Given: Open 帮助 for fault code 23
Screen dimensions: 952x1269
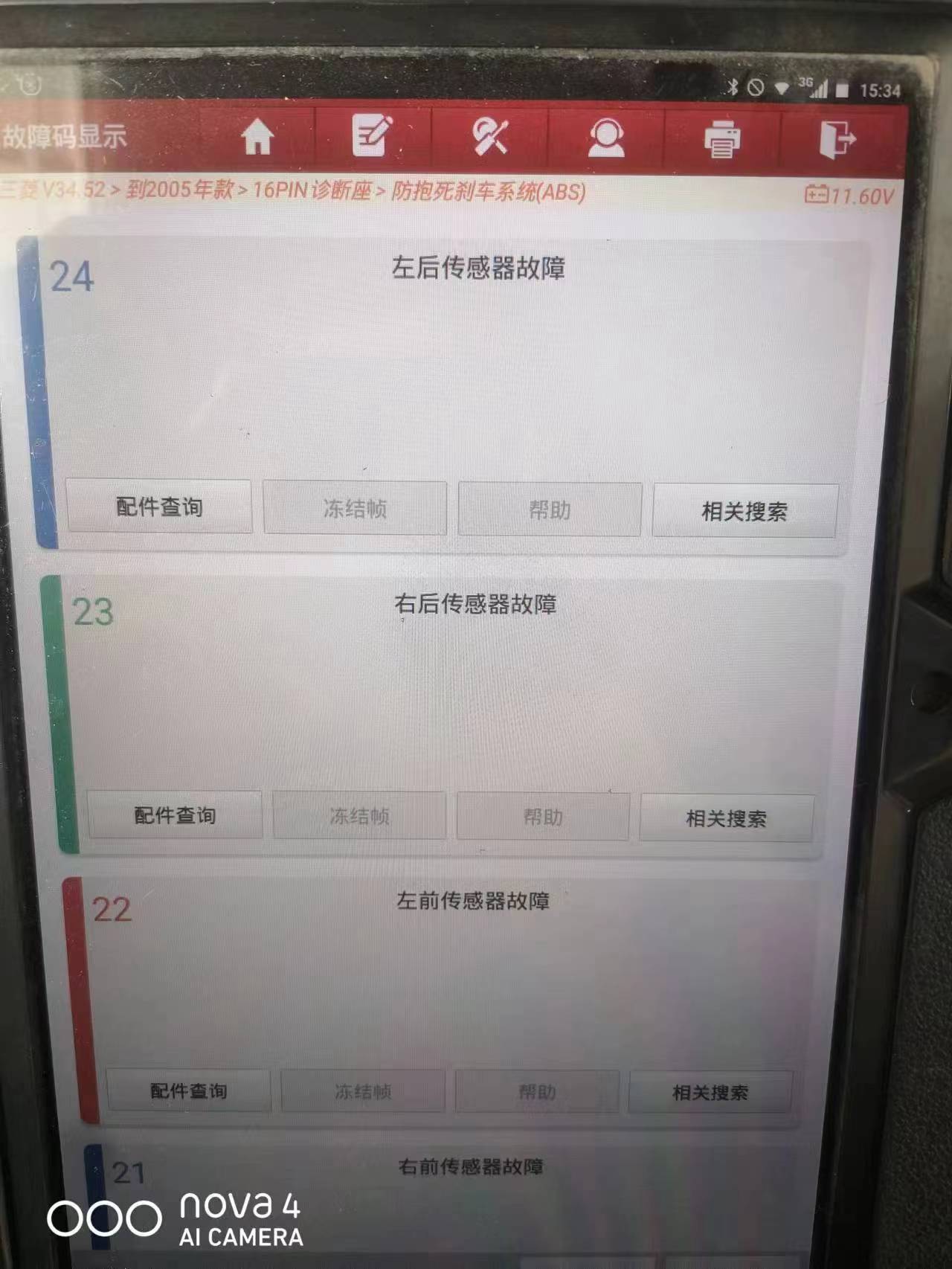Looking at the screenshot, I should point(543,817).
